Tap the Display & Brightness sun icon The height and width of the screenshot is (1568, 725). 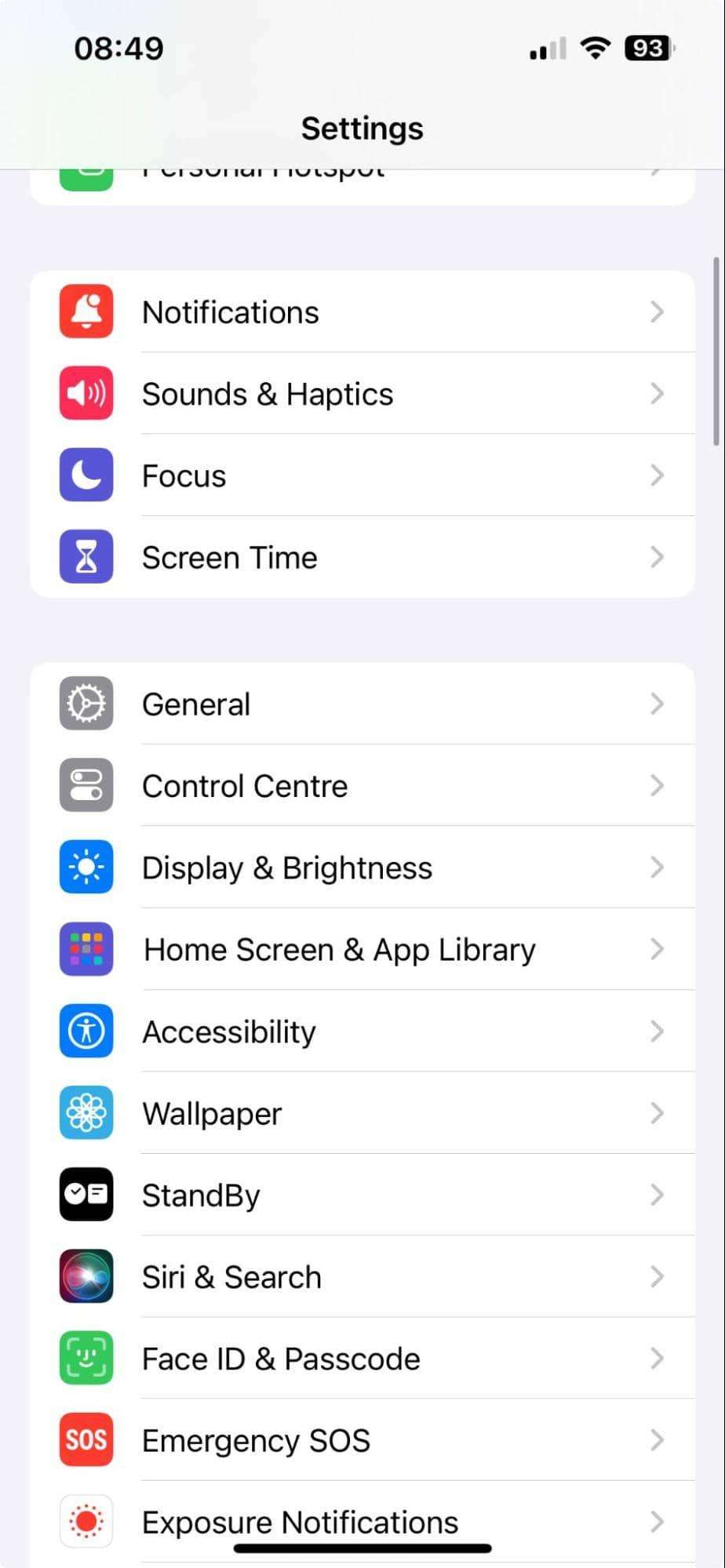click(x=86, y=867)
